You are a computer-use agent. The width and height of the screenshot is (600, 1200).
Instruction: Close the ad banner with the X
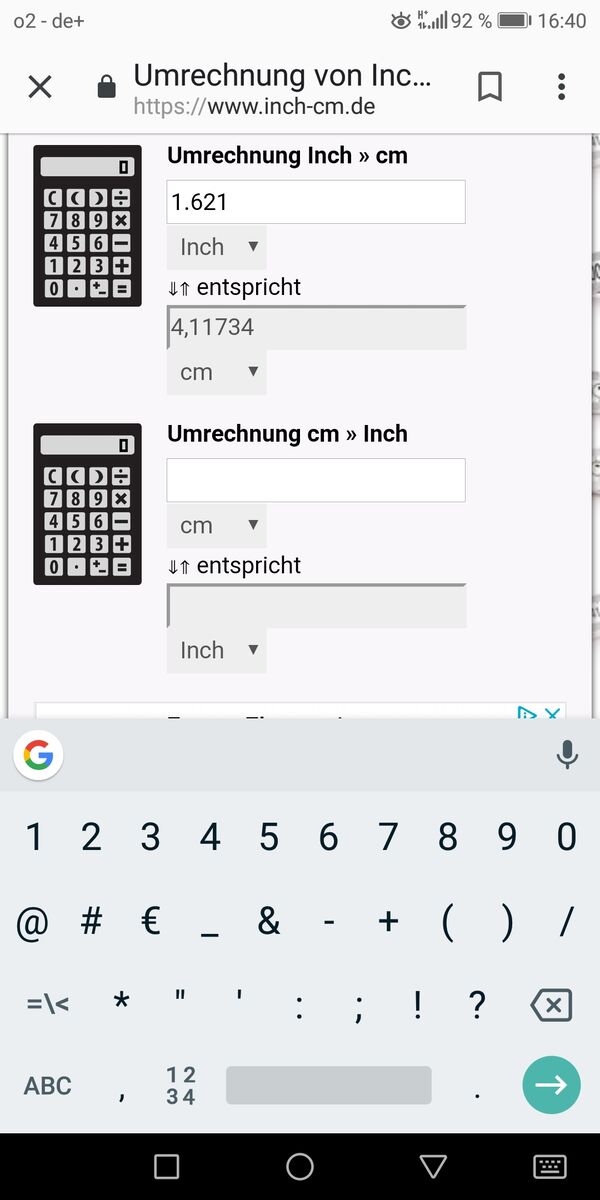click(552, 713)
